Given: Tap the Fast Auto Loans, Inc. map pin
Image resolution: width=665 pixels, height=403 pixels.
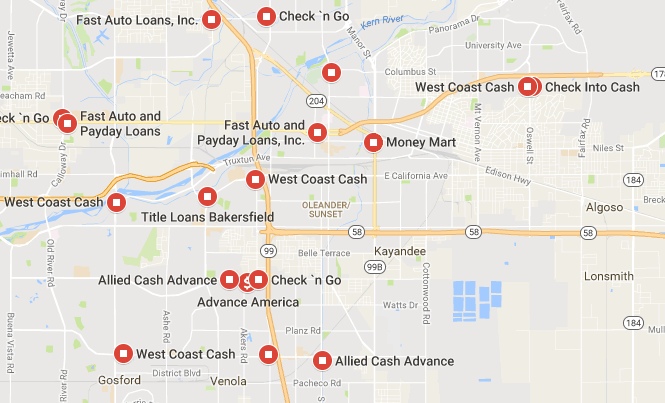Looking at the screenshot, I should (x=211, y=20).
